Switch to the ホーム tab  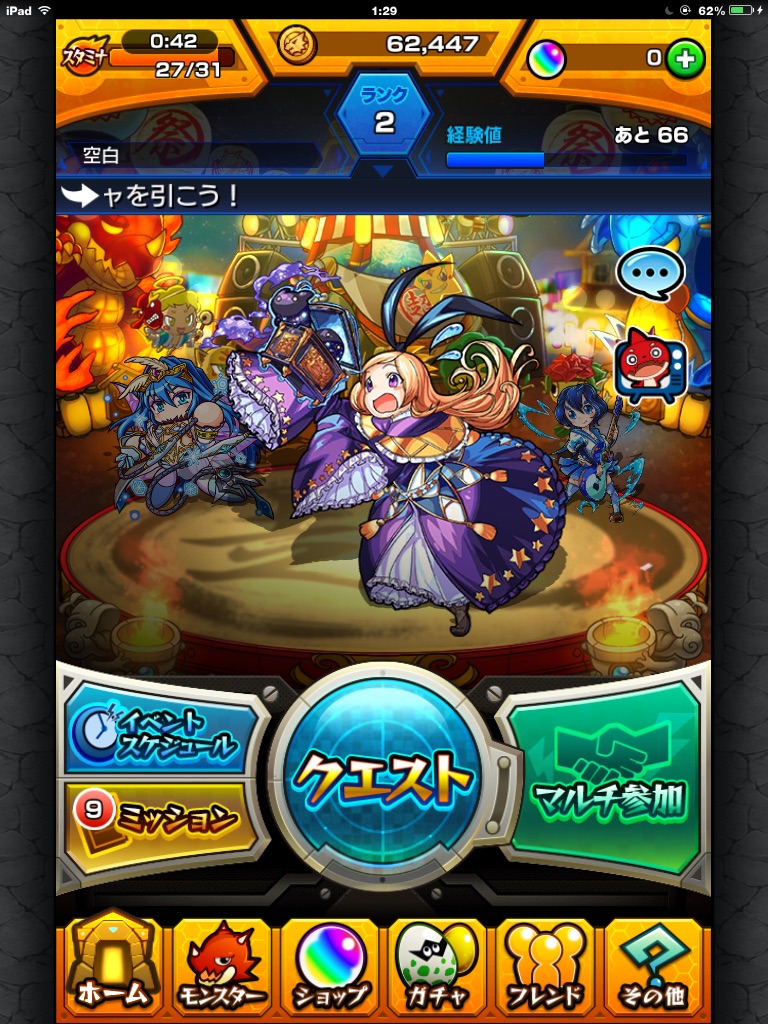click(x=113, y=967)
